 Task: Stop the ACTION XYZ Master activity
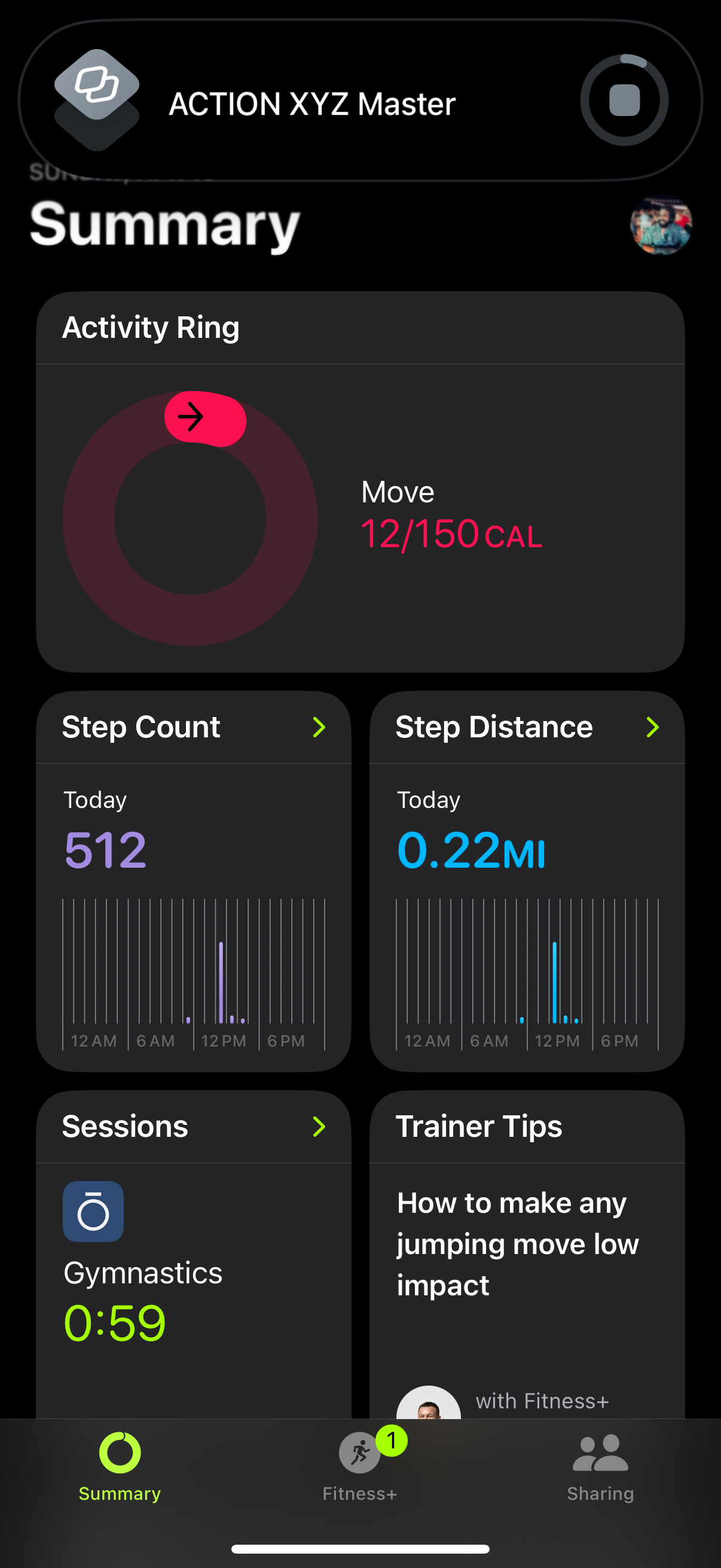click(x=625, y=101)
